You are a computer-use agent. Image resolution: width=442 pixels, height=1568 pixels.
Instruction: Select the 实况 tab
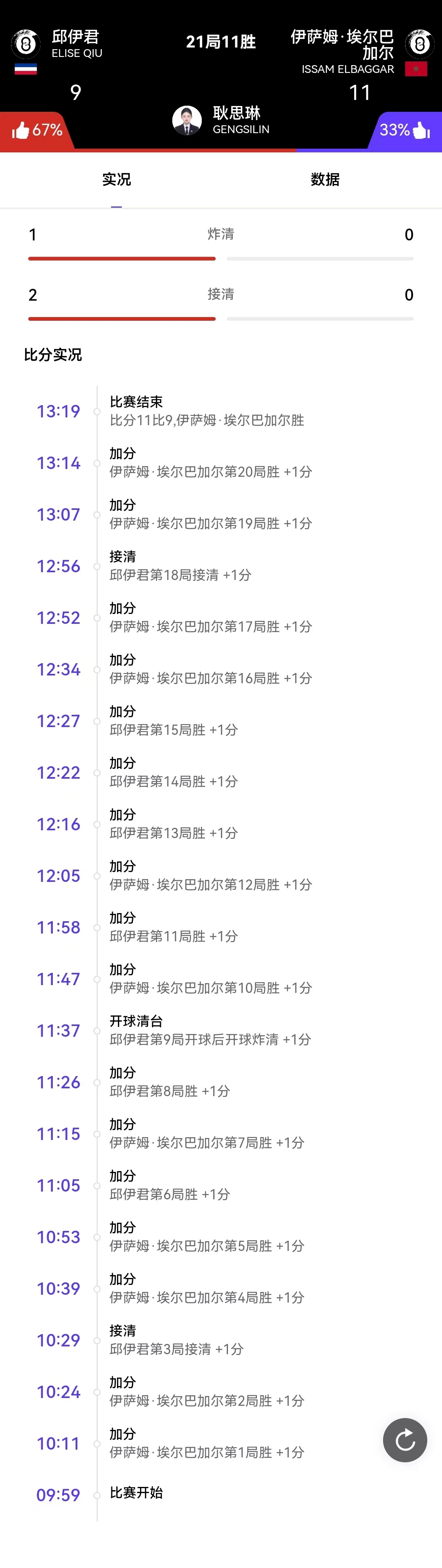(116, 179)
